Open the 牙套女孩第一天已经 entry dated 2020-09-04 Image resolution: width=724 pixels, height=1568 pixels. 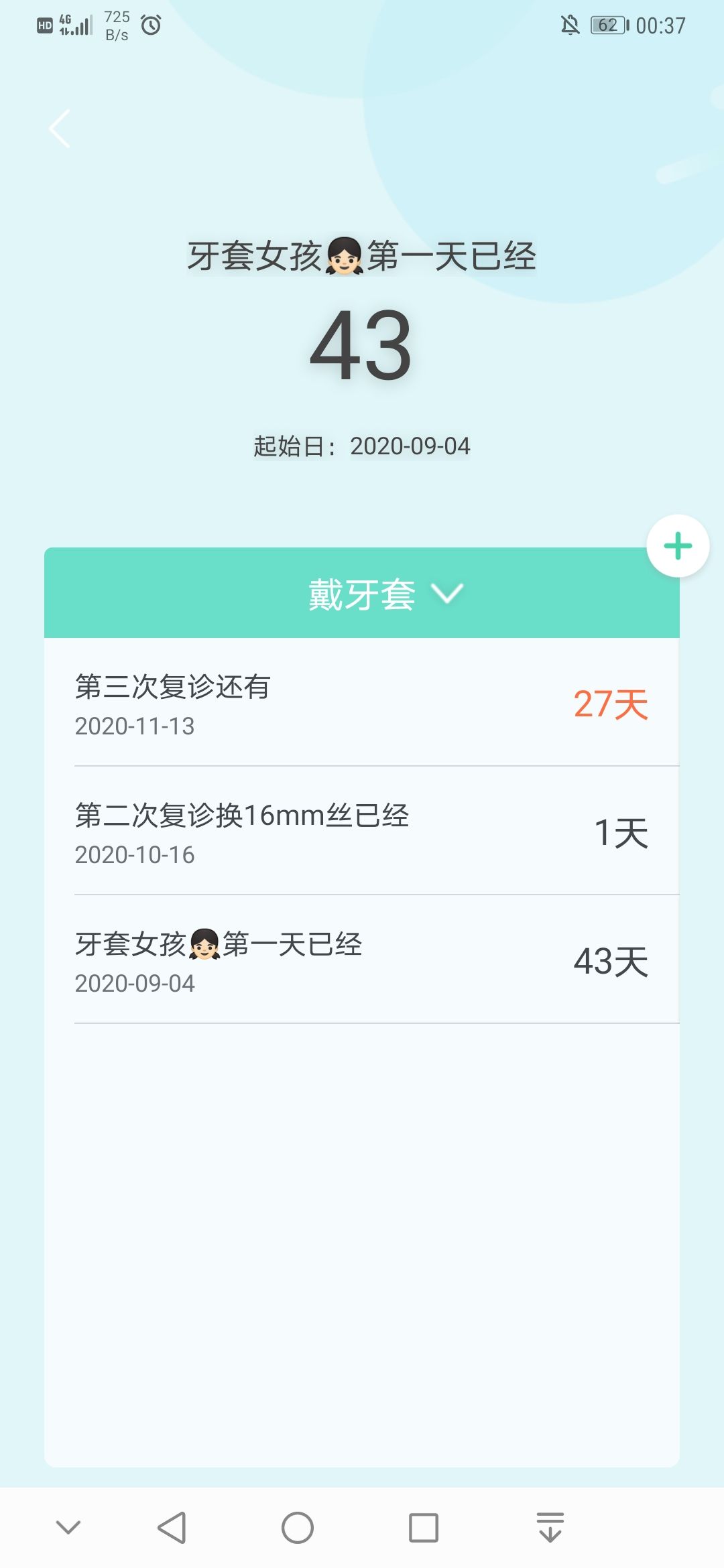pos(362,960)
